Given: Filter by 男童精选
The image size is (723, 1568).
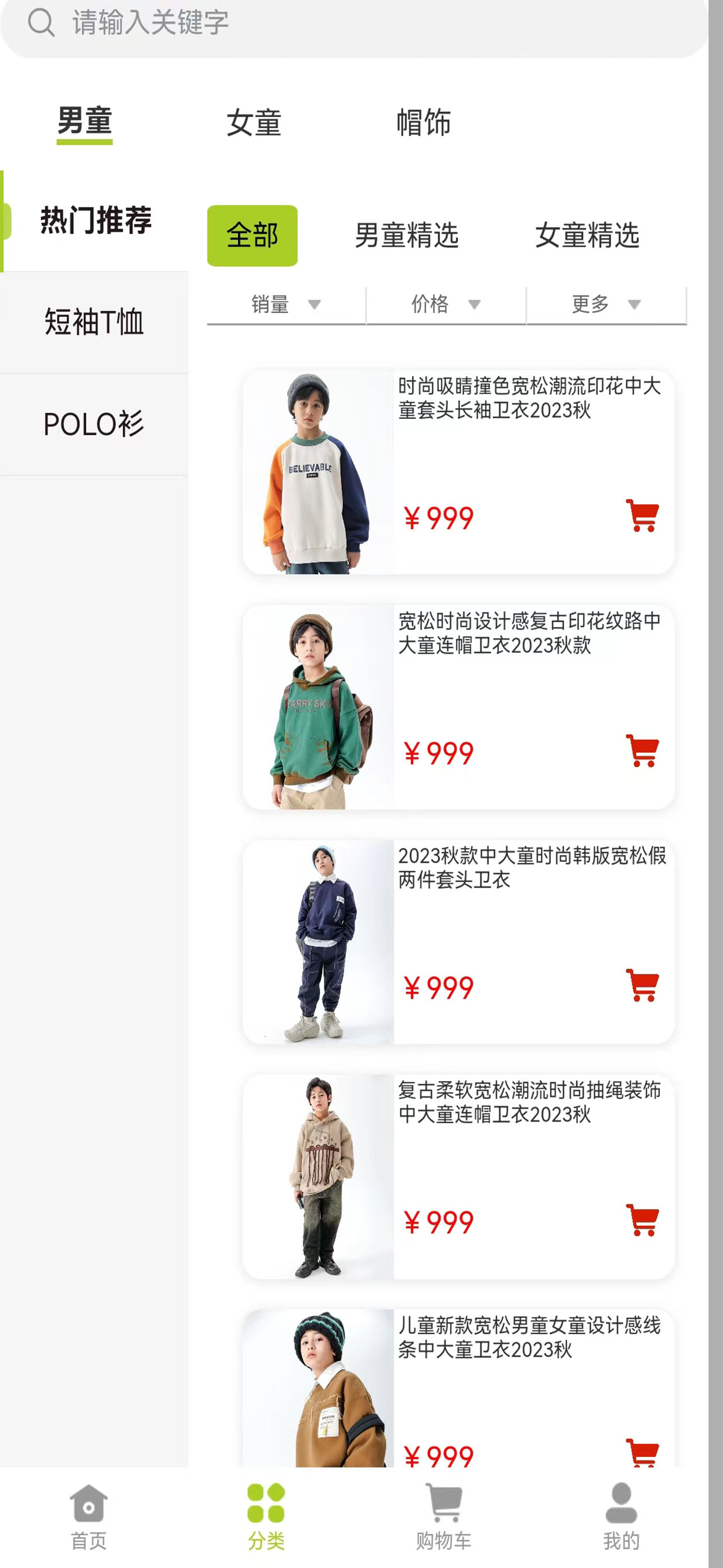Looking at the screenshot, I should (x=406, y=236).
